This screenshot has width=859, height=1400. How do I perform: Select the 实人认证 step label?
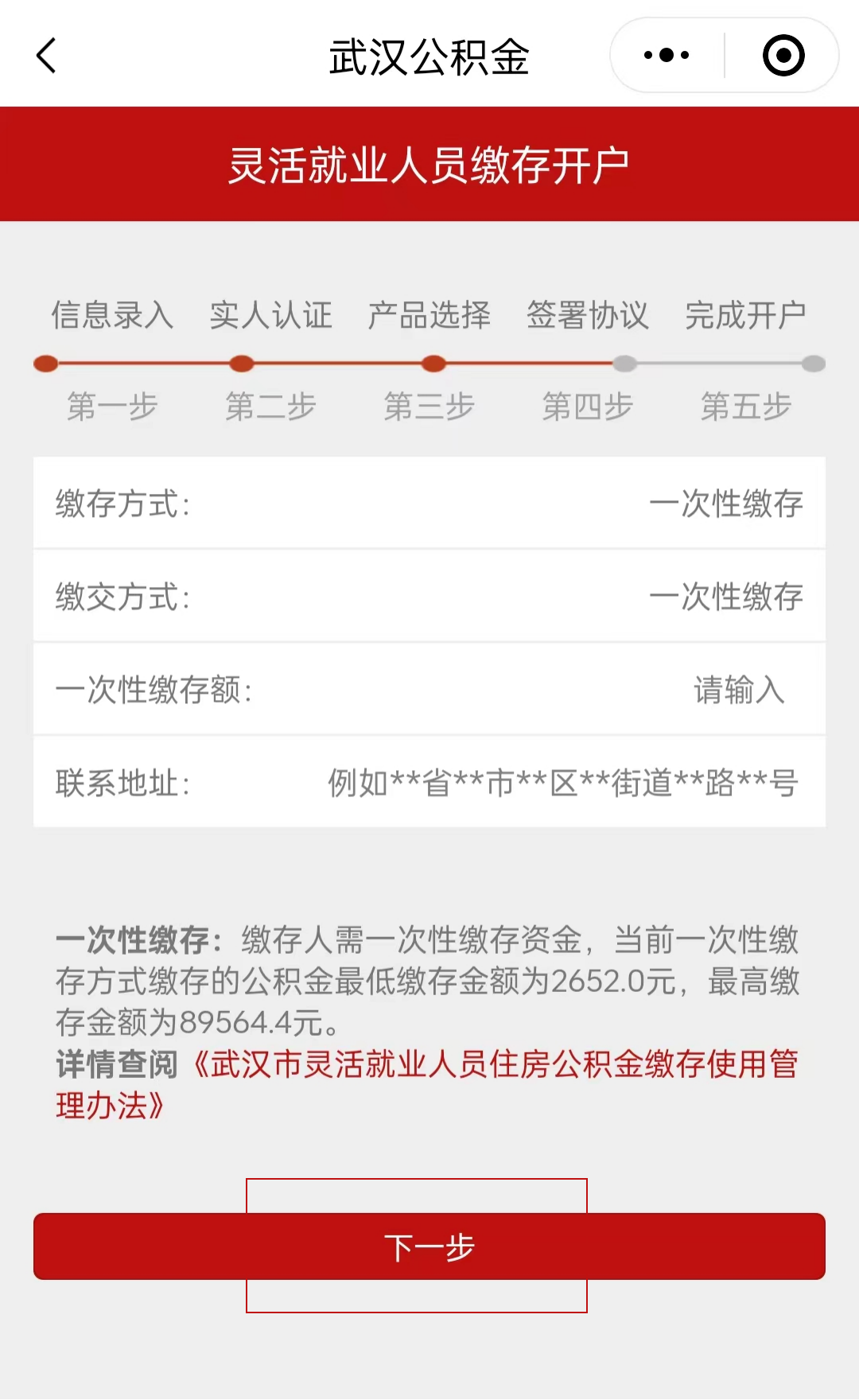coord(271,315)
